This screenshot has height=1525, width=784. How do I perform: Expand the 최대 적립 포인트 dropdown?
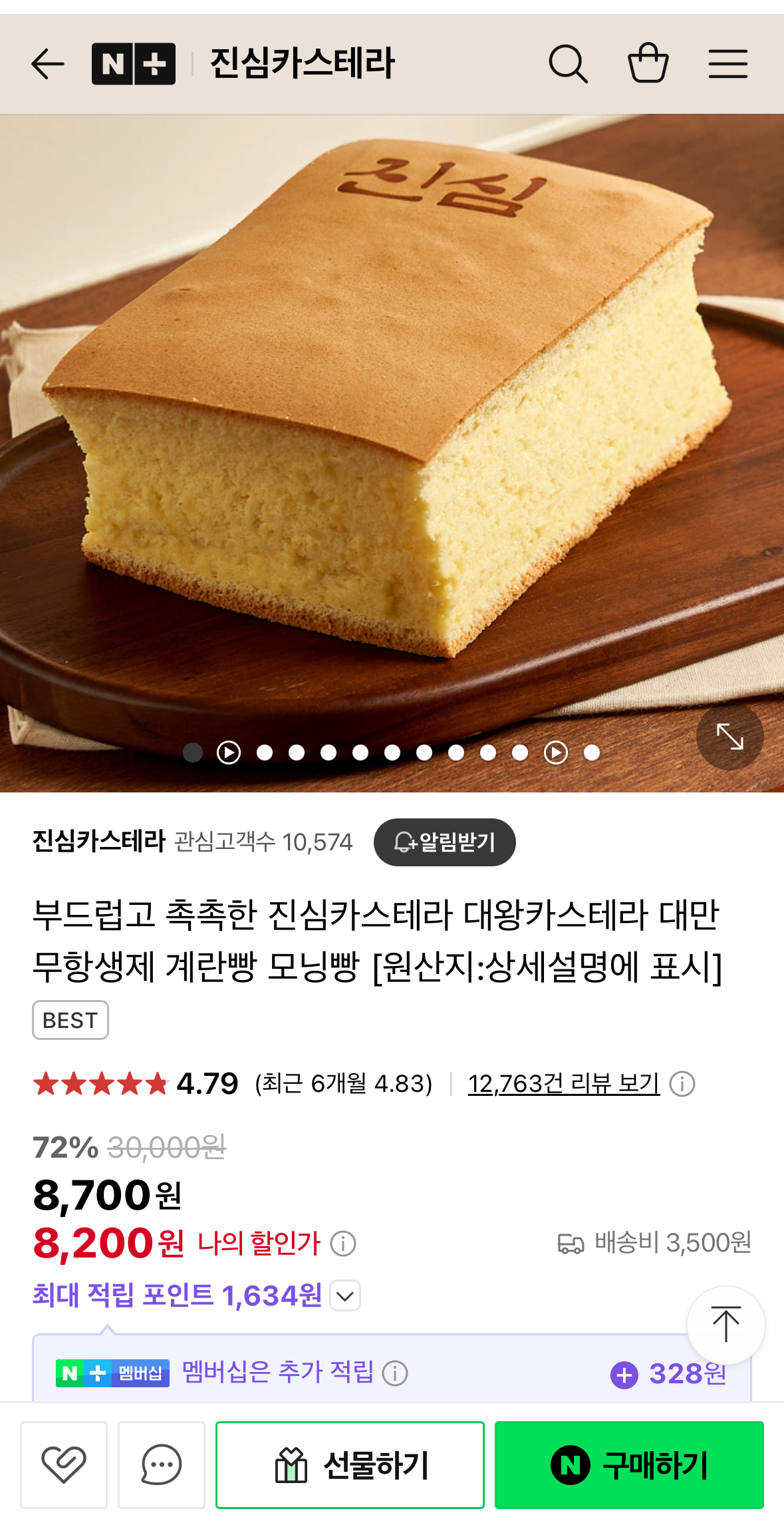(x=345, y=1295)
